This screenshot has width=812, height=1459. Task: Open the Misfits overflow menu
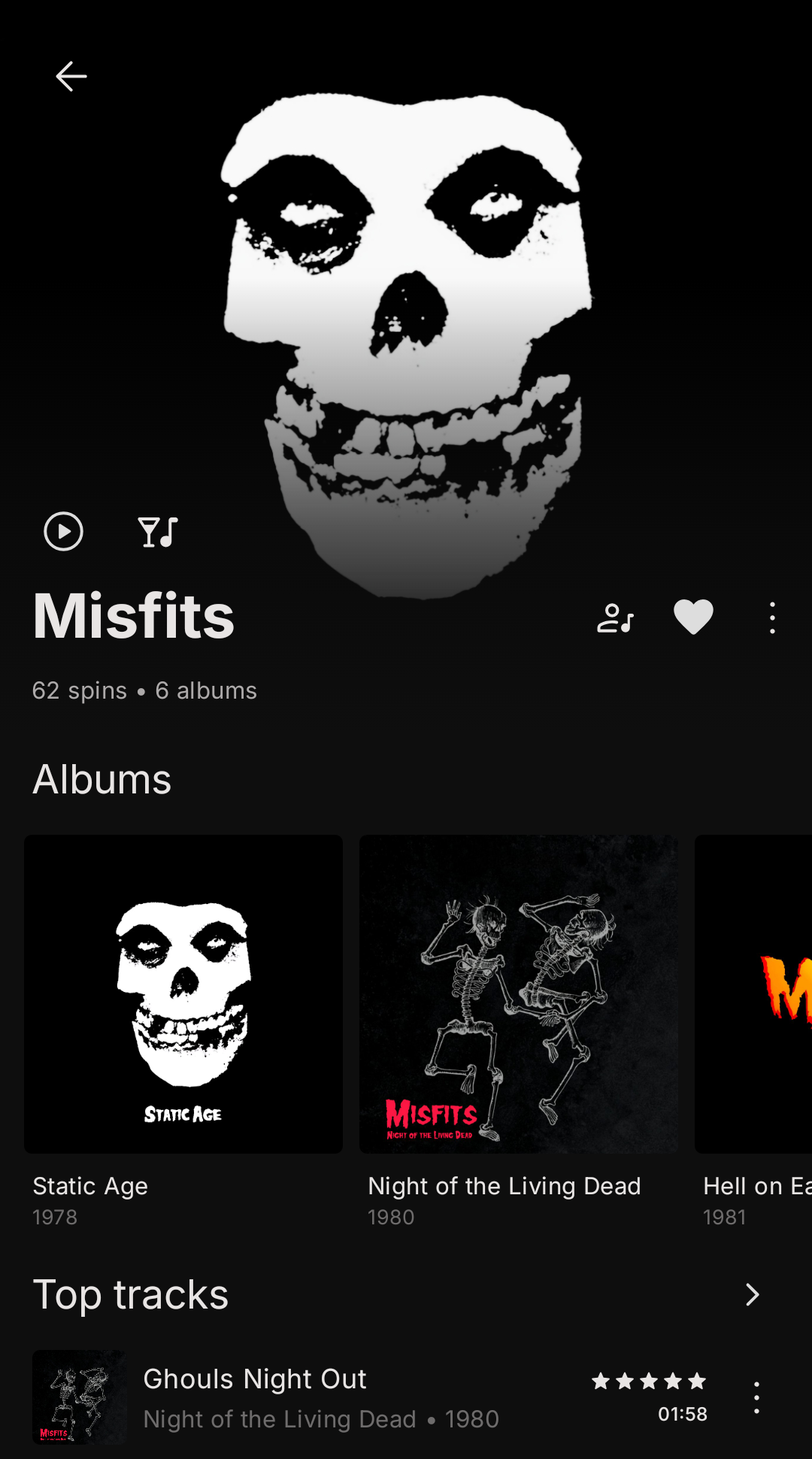[772, 618]
